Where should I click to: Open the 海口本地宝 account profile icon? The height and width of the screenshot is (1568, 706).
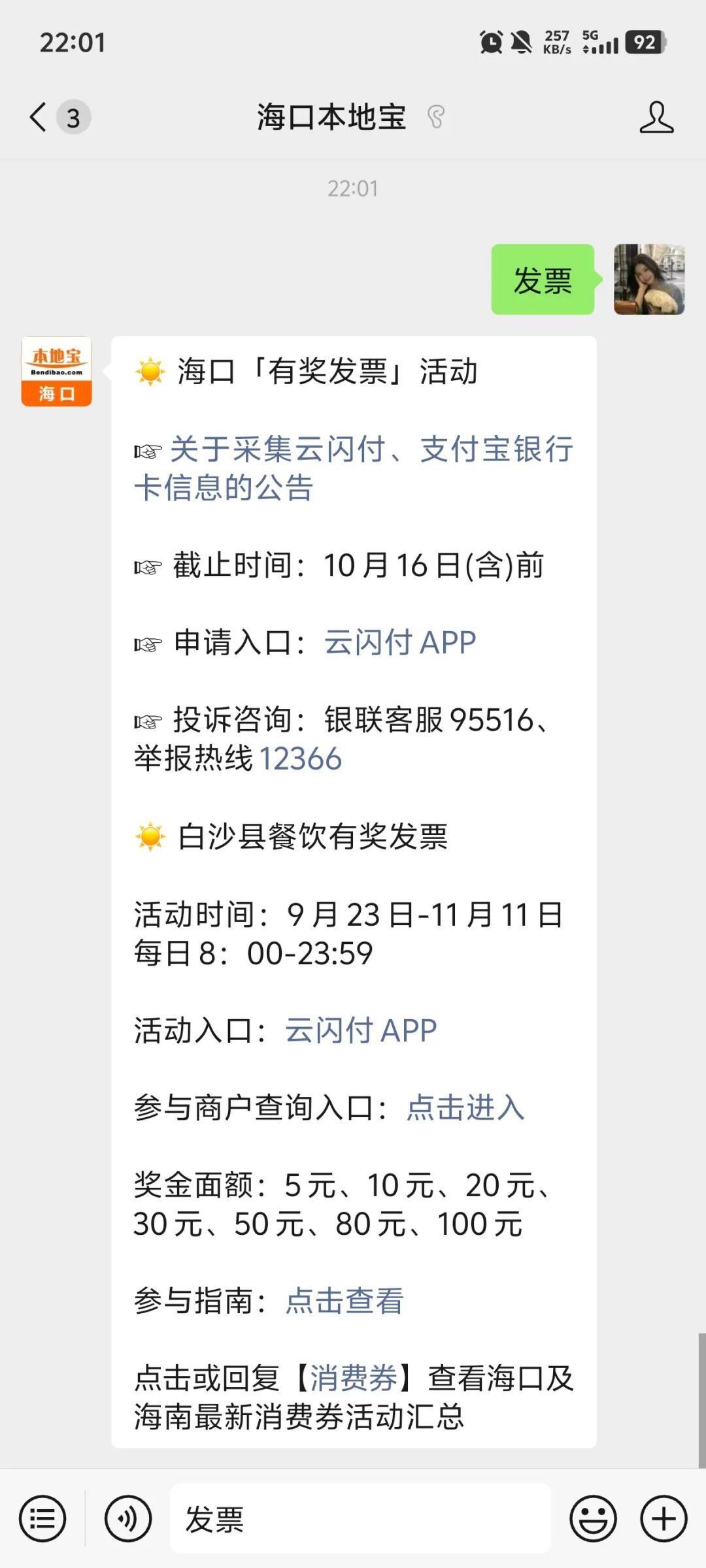coord(656,118)
